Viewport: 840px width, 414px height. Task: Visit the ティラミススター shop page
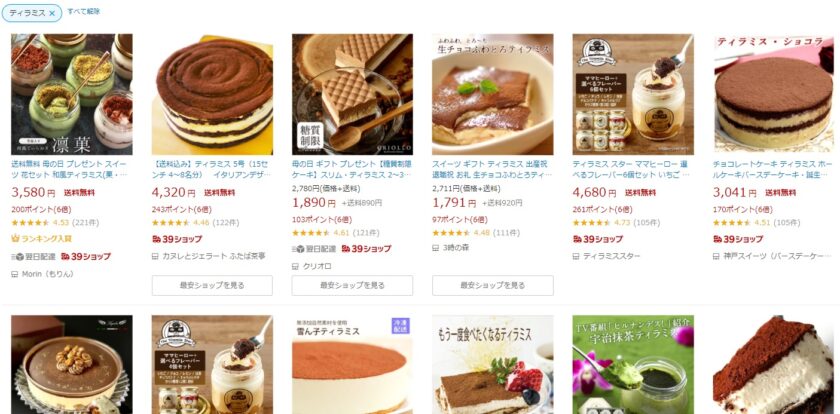[x=613, y=256]
